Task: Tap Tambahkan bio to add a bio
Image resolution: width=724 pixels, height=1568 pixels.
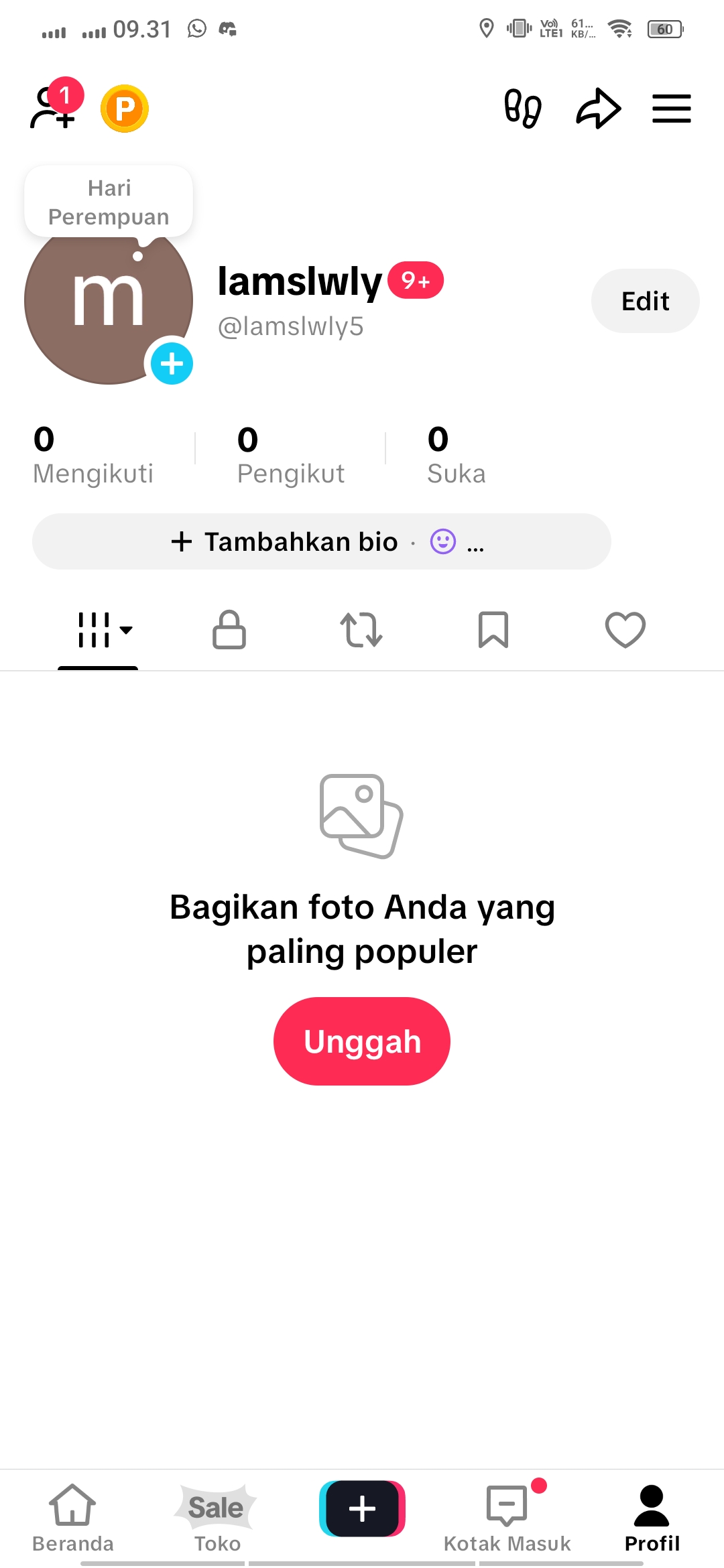Action: coord(300,541)
